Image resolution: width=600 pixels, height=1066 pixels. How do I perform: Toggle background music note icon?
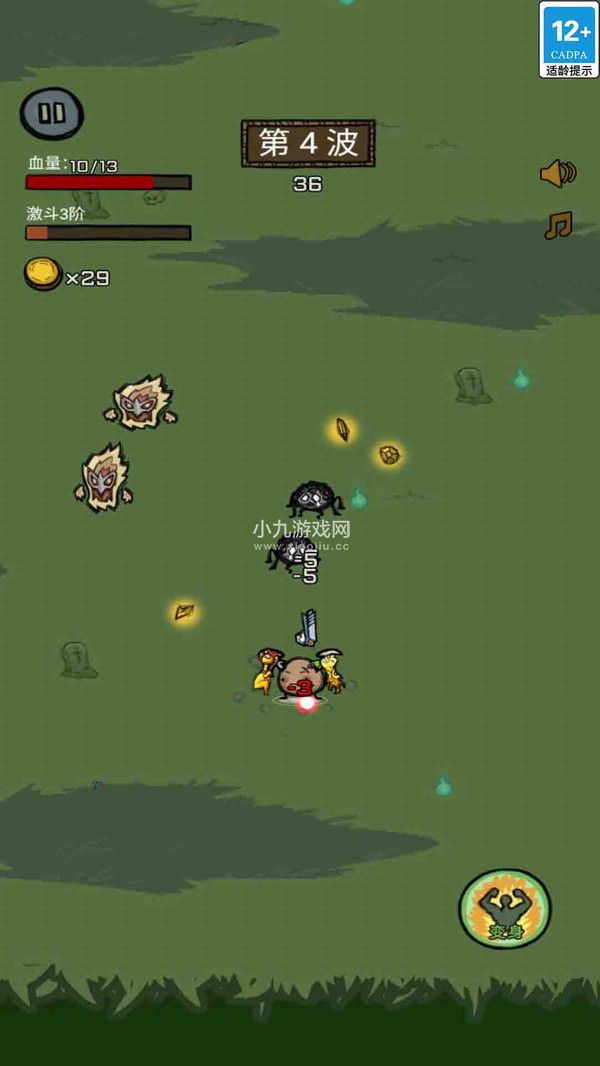click(x=558, y=225)
